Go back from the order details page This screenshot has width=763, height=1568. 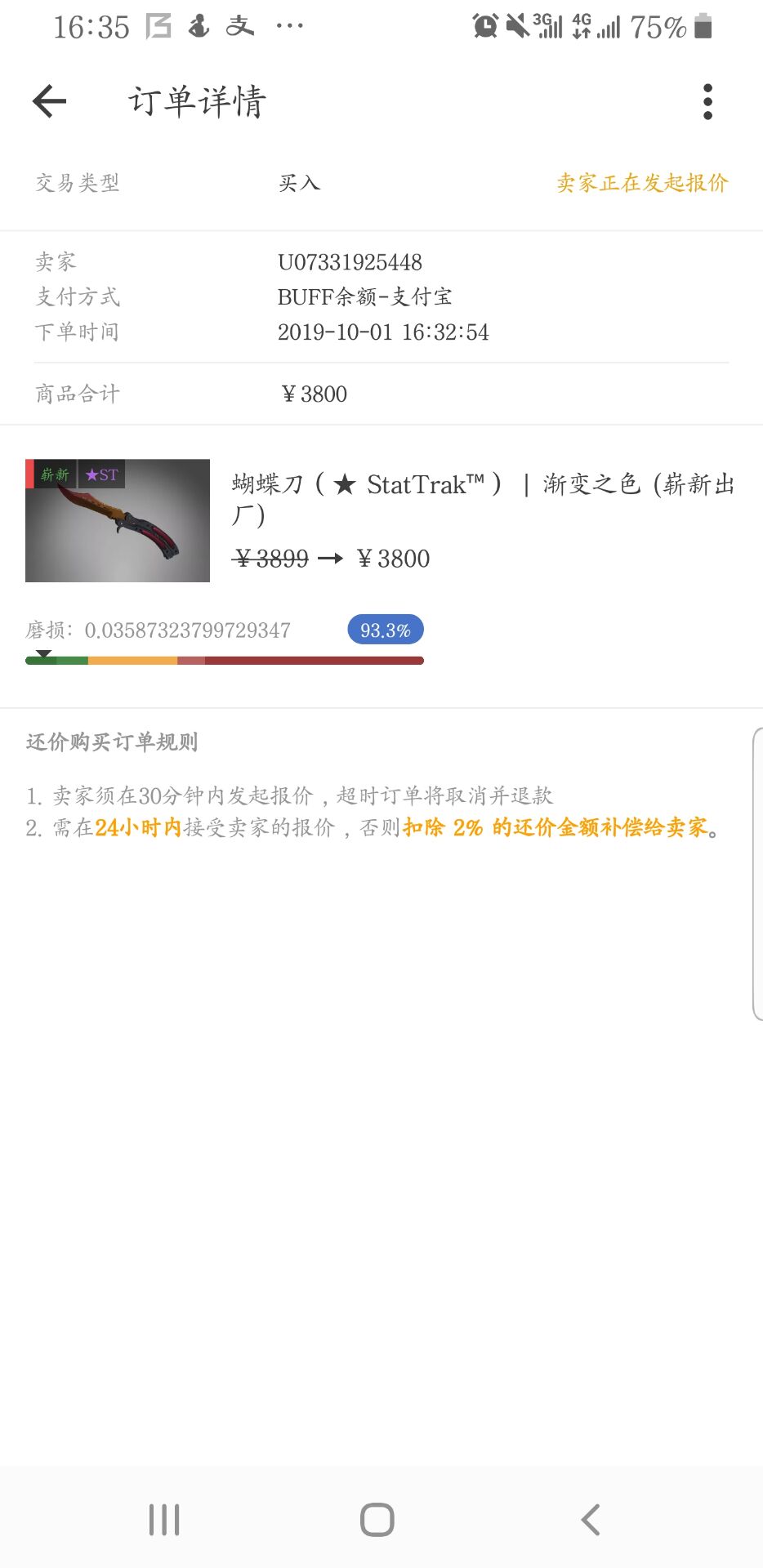pos(50,101)
